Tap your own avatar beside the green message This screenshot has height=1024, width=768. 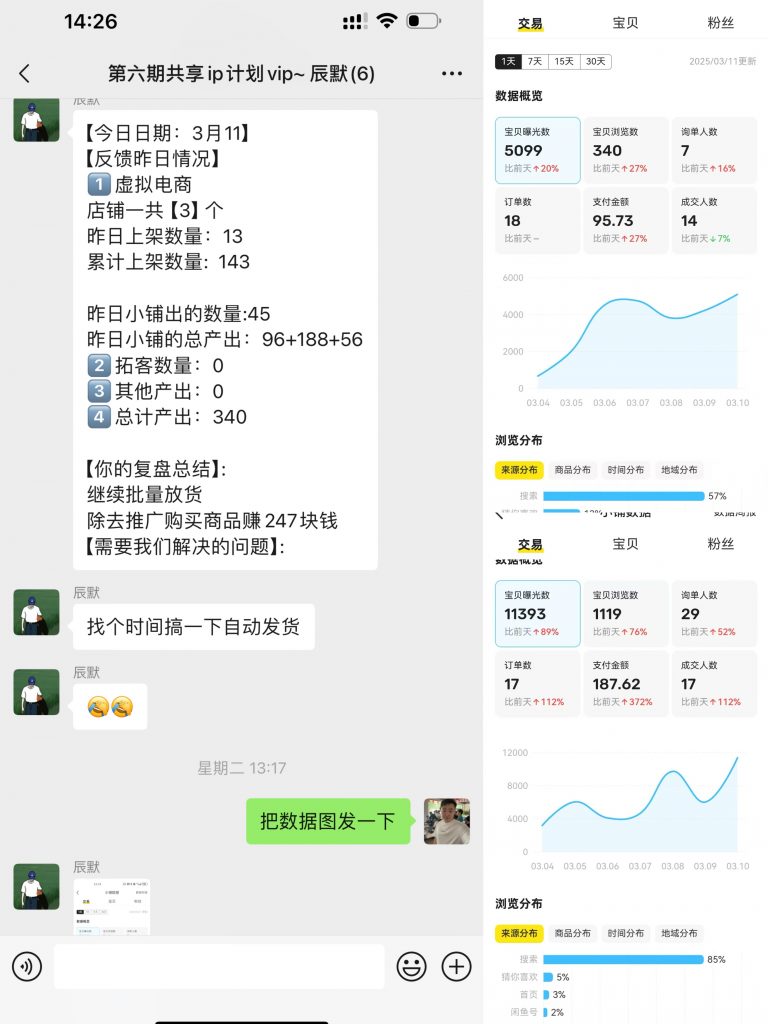pyautogui.click(x=446, y=820)
